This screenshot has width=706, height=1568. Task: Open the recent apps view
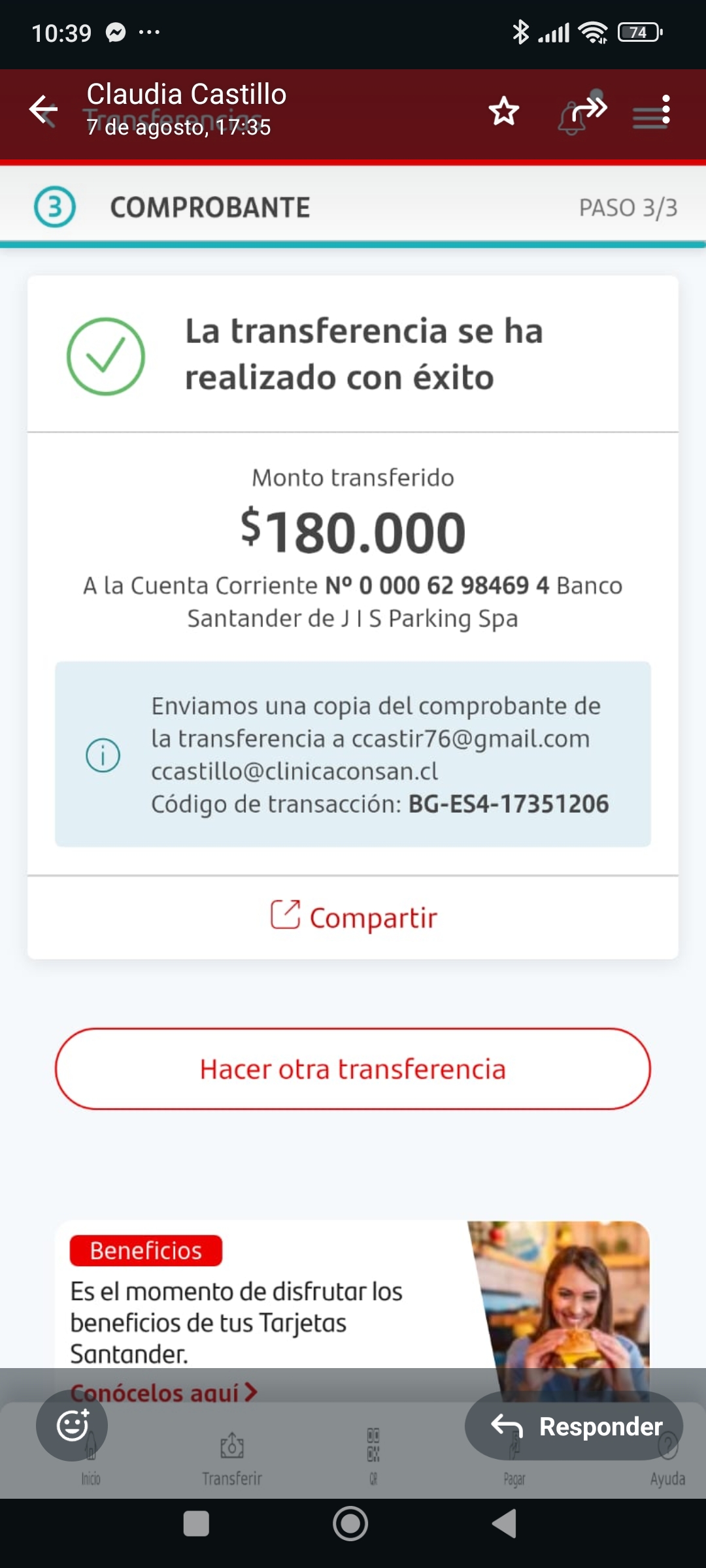(x=196, y=1524)
